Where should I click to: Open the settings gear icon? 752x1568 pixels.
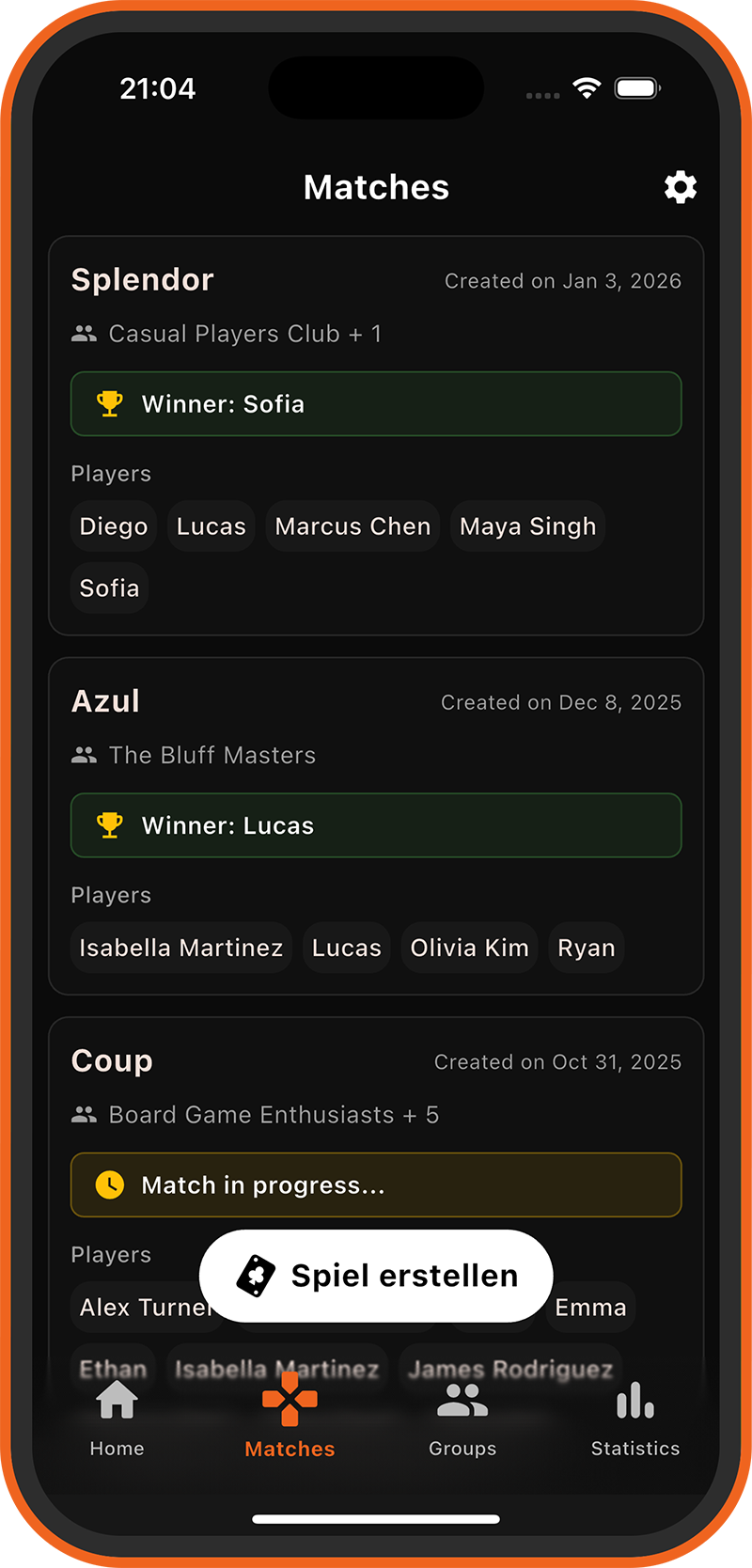[680, 187]
